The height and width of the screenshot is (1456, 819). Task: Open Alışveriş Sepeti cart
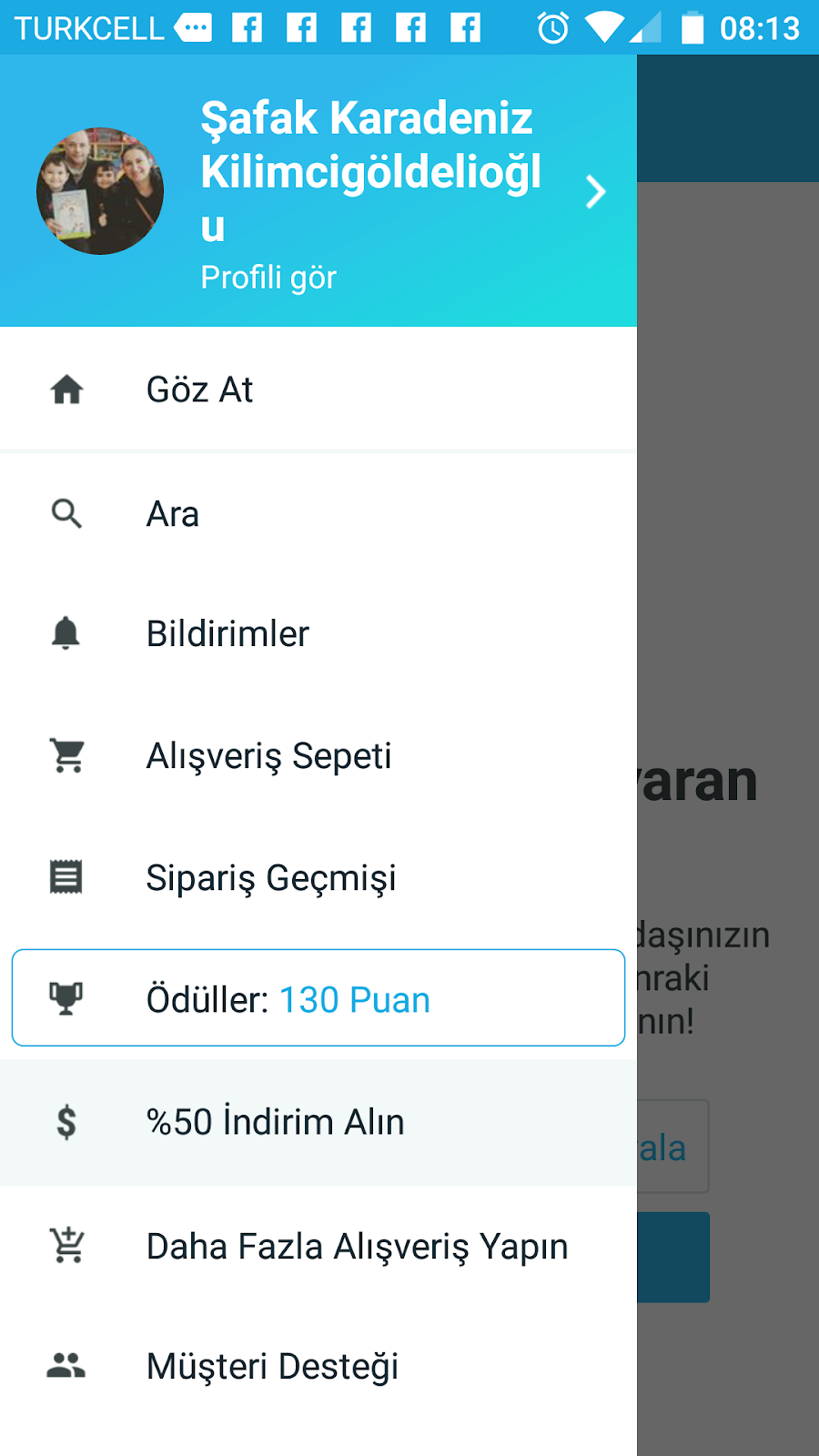pos(268,756)
